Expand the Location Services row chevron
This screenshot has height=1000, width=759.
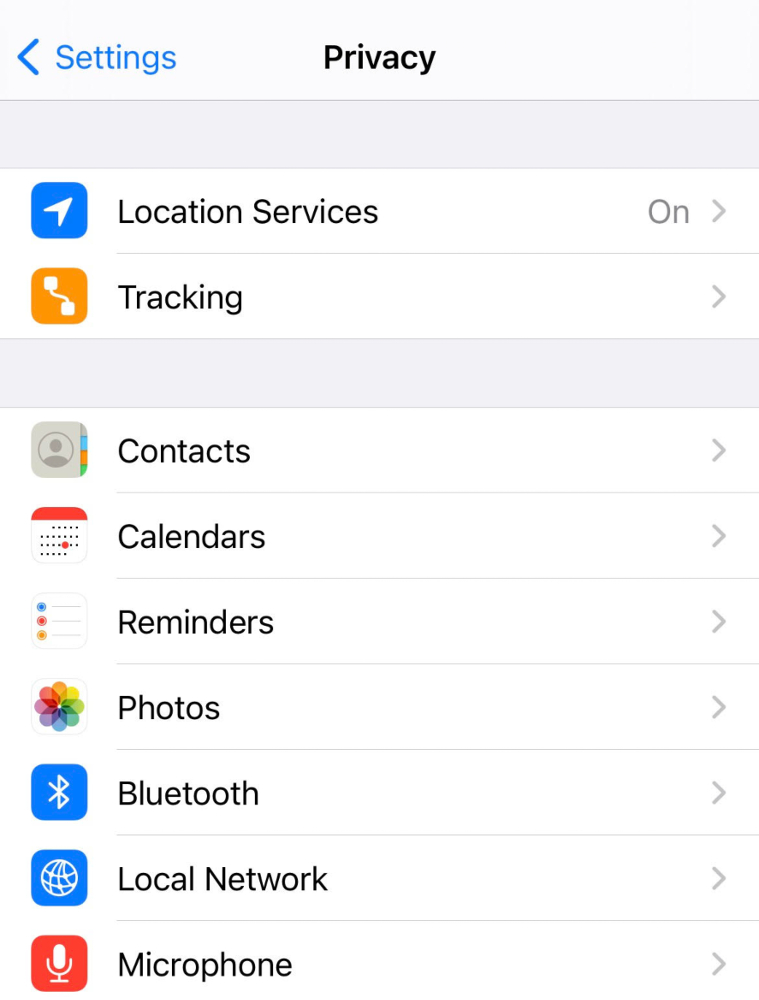[x=718, y=211]
